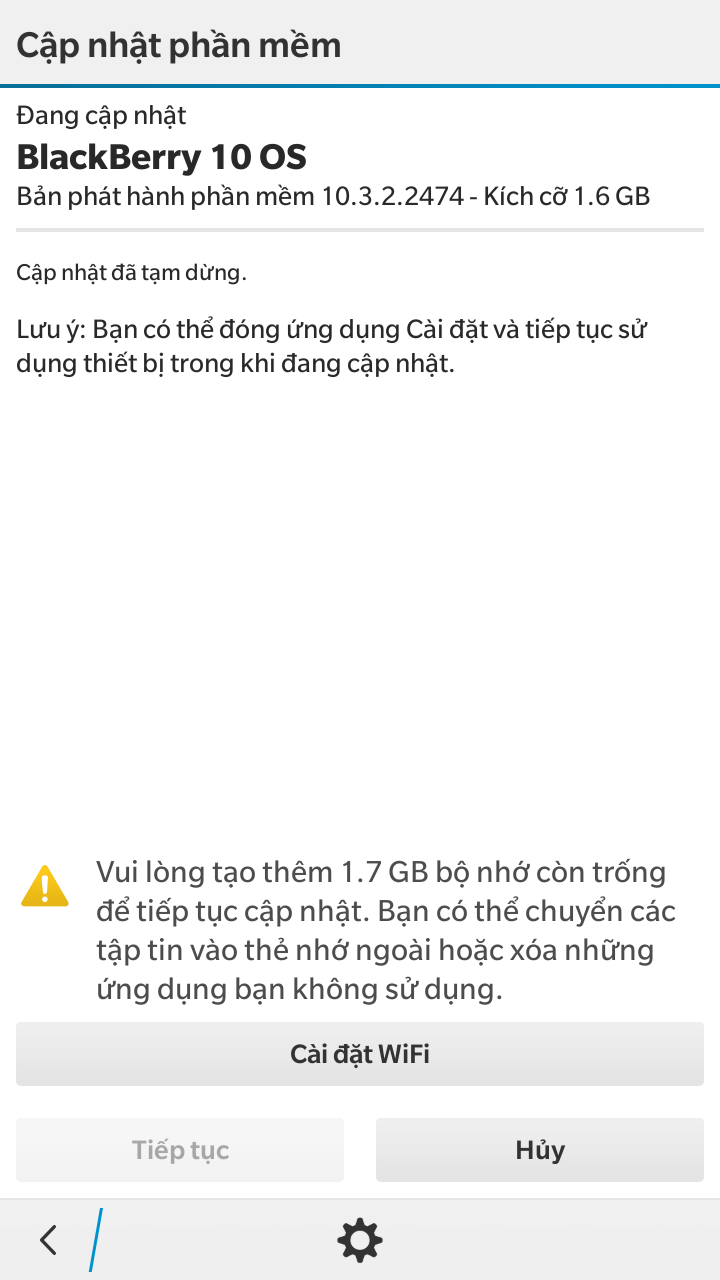The image size is (720, 1280).
Task: Tap Hủy to cancel the update
Action: click(x=540, y=1150)
